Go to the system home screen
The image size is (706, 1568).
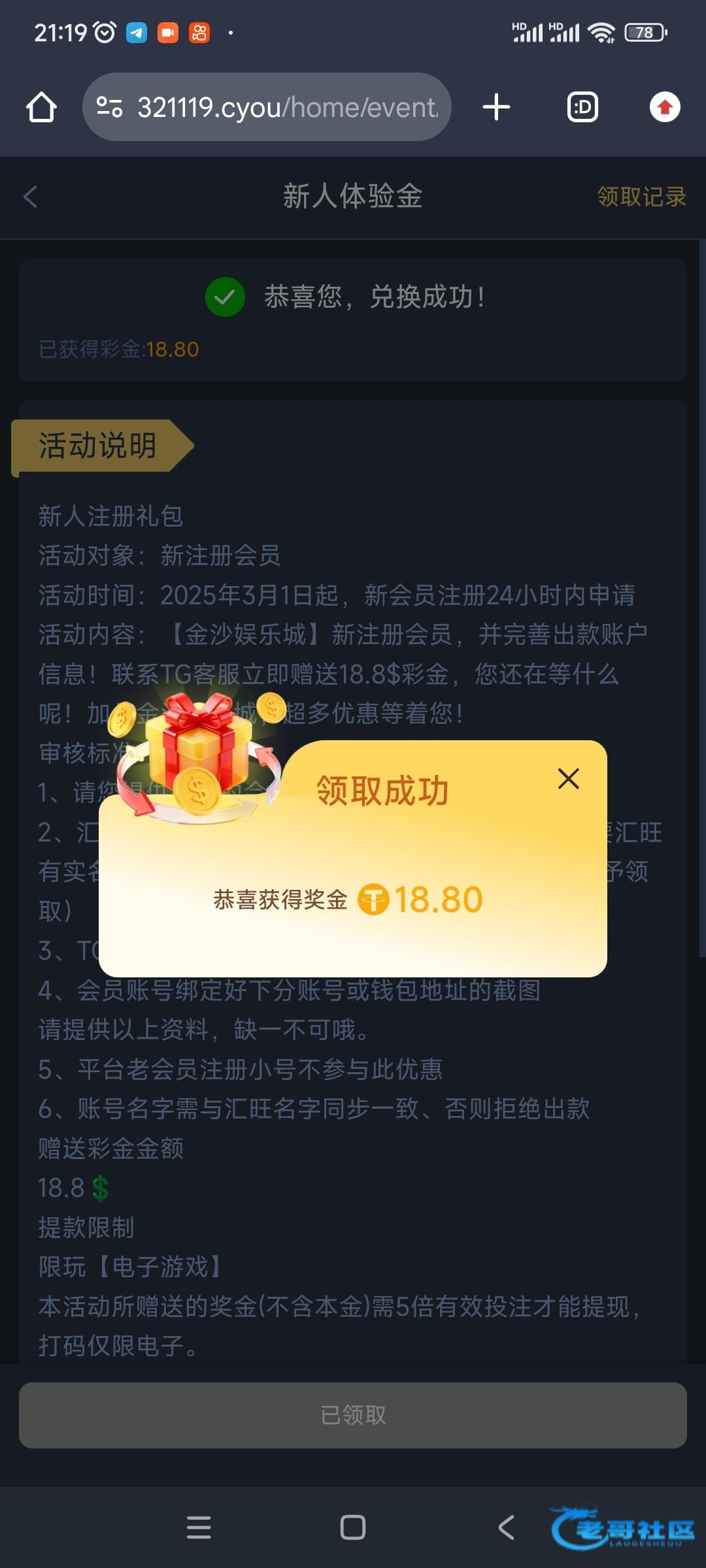tap(353, 1527)
